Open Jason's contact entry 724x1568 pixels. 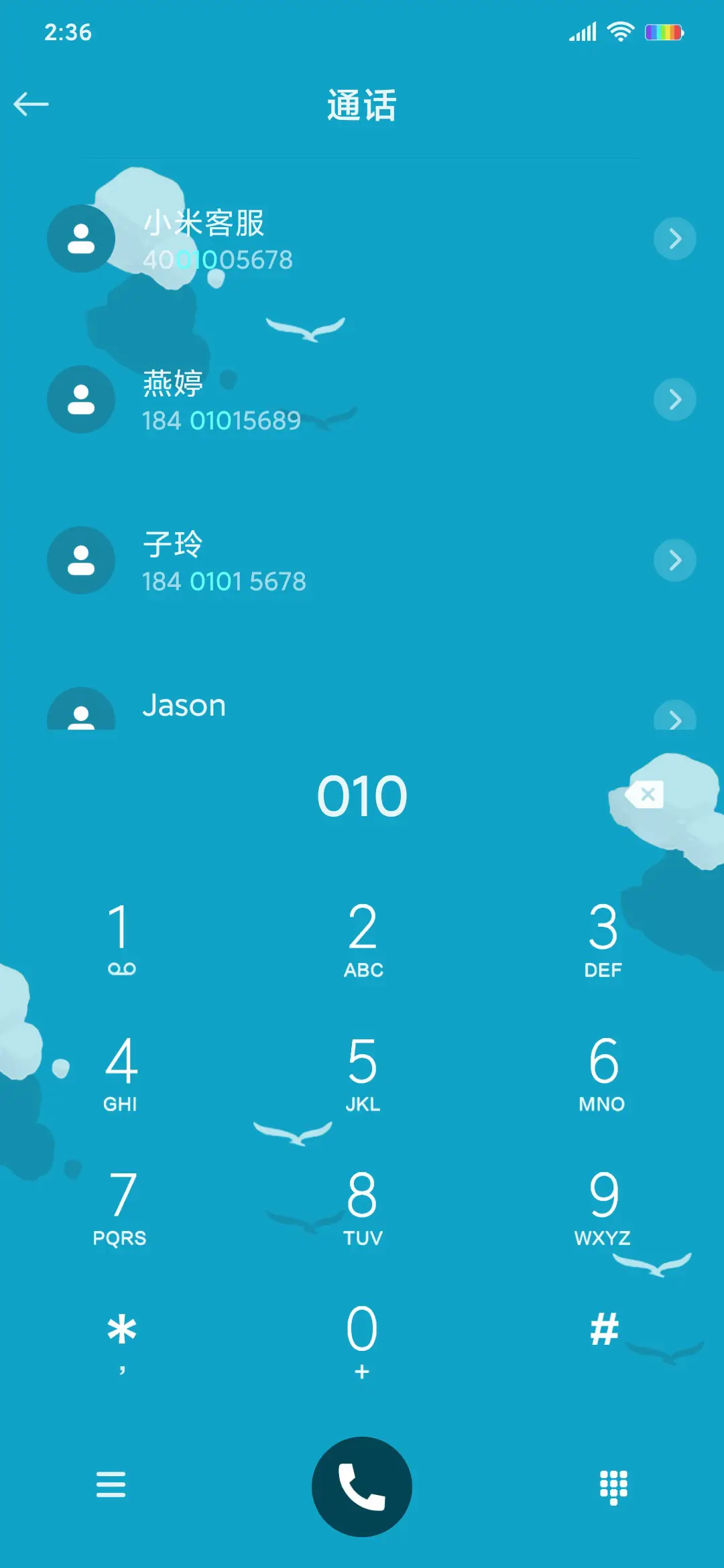[184, 705]
